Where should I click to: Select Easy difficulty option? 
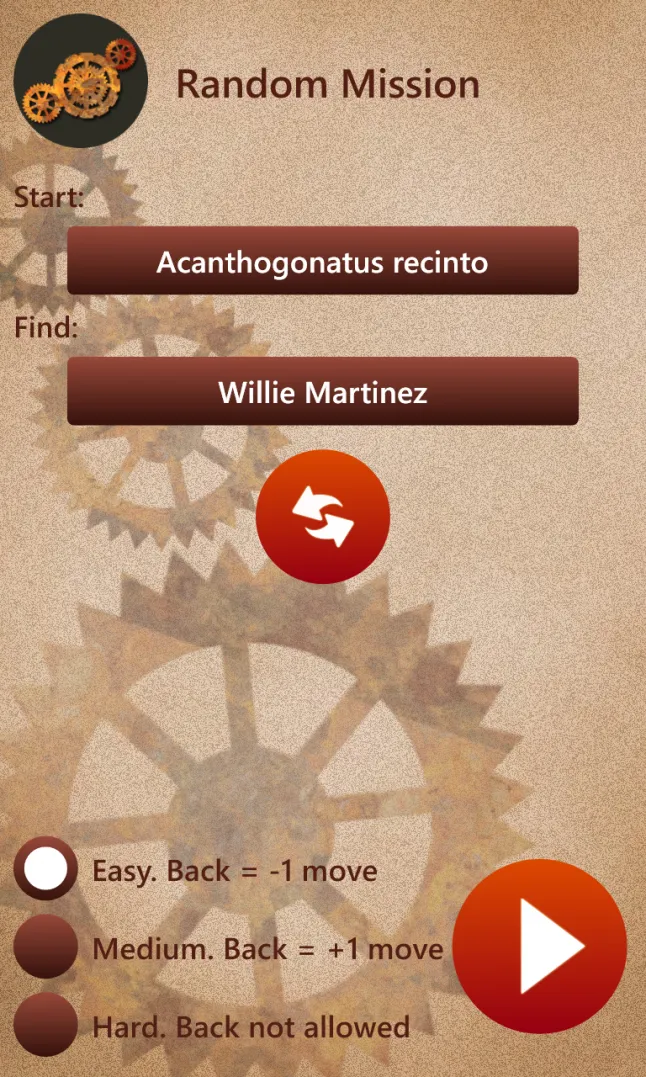[x=46, y=869]
